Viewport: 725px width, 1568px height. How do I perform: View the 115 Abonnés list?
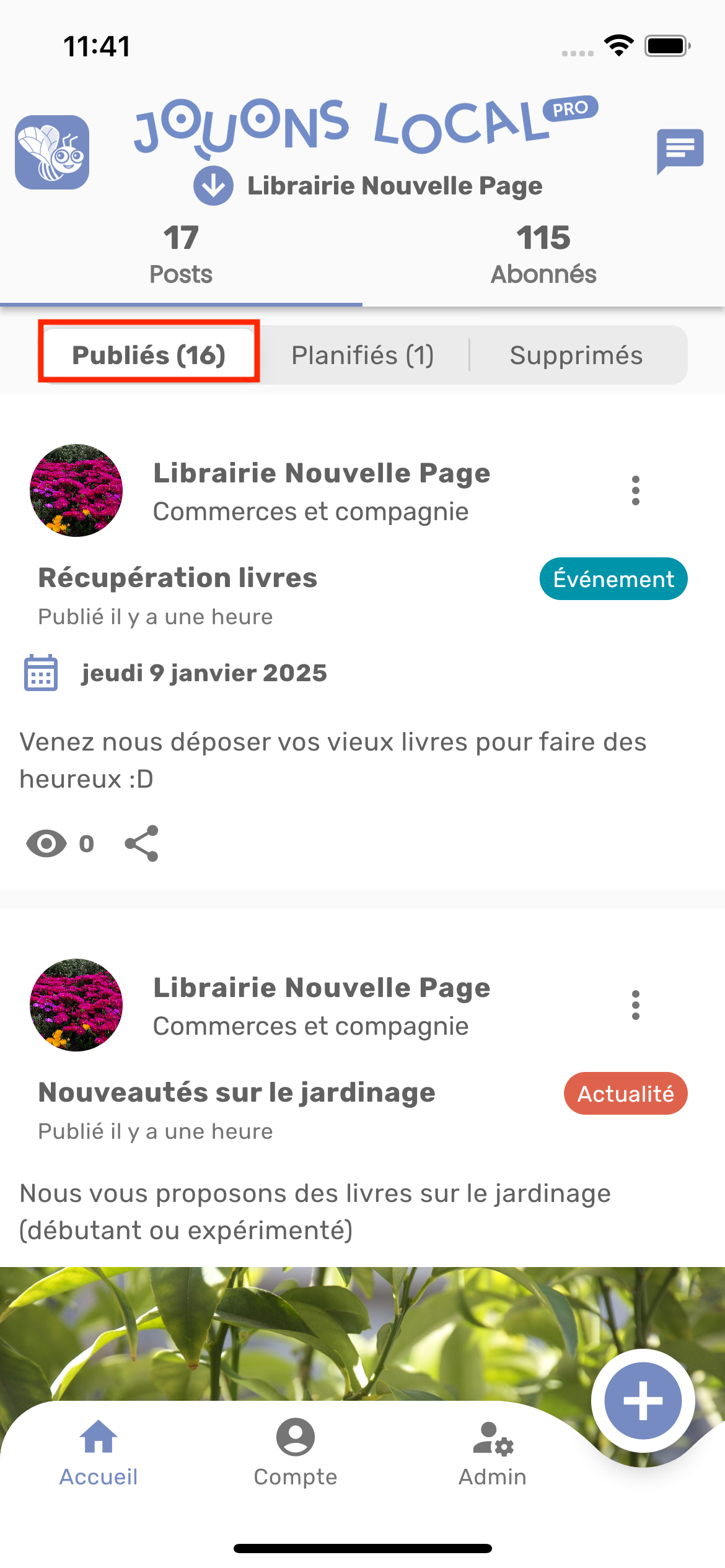[543, 255]
